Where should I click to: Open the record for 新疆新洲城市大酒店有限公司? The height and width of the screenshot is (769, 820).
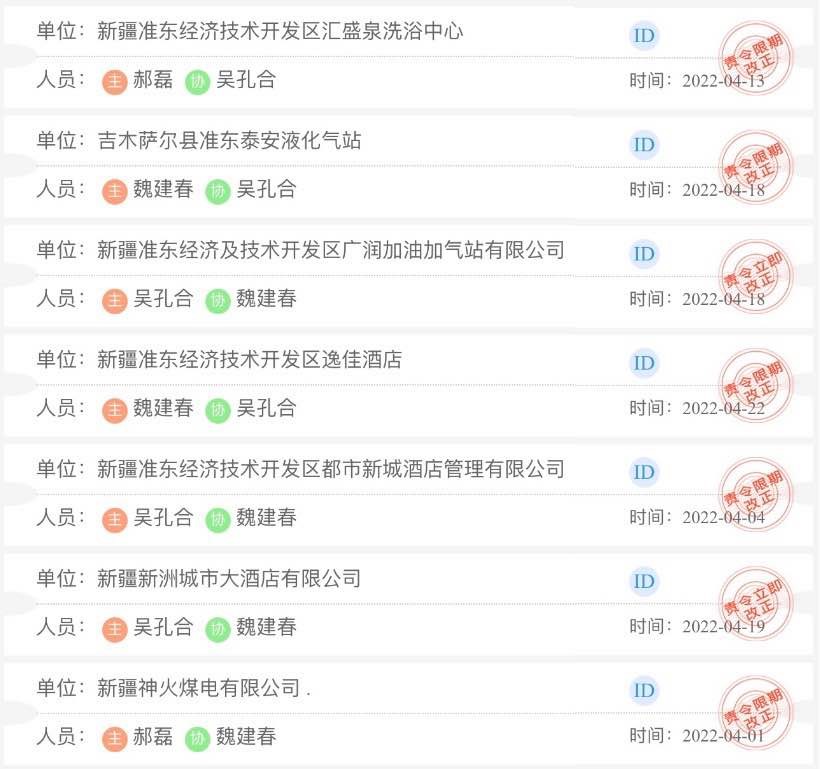pyautogui.click(x=229, y=578)
